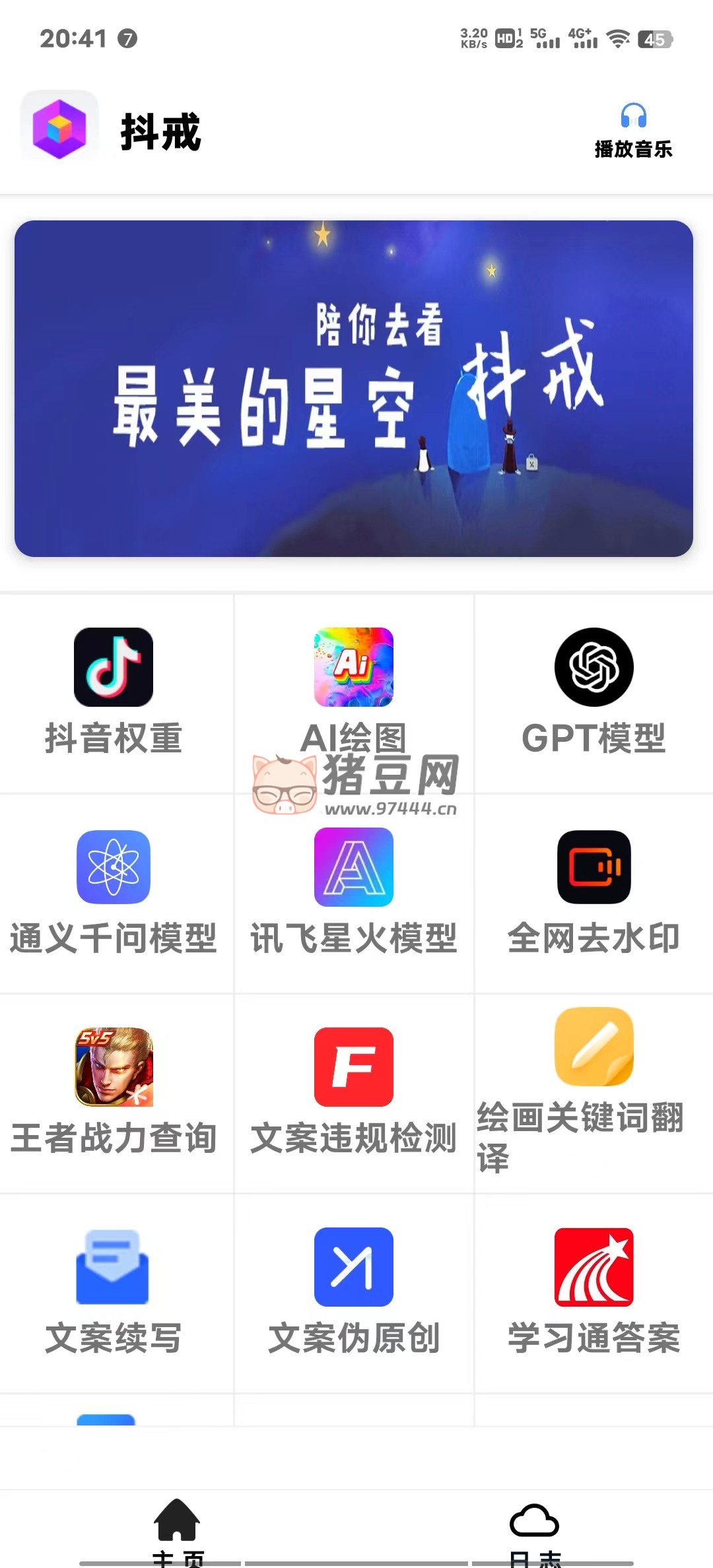Select 通义千问模型
Image resolution: width=713 pixels, height=1568 pixels.
[114, 892]
